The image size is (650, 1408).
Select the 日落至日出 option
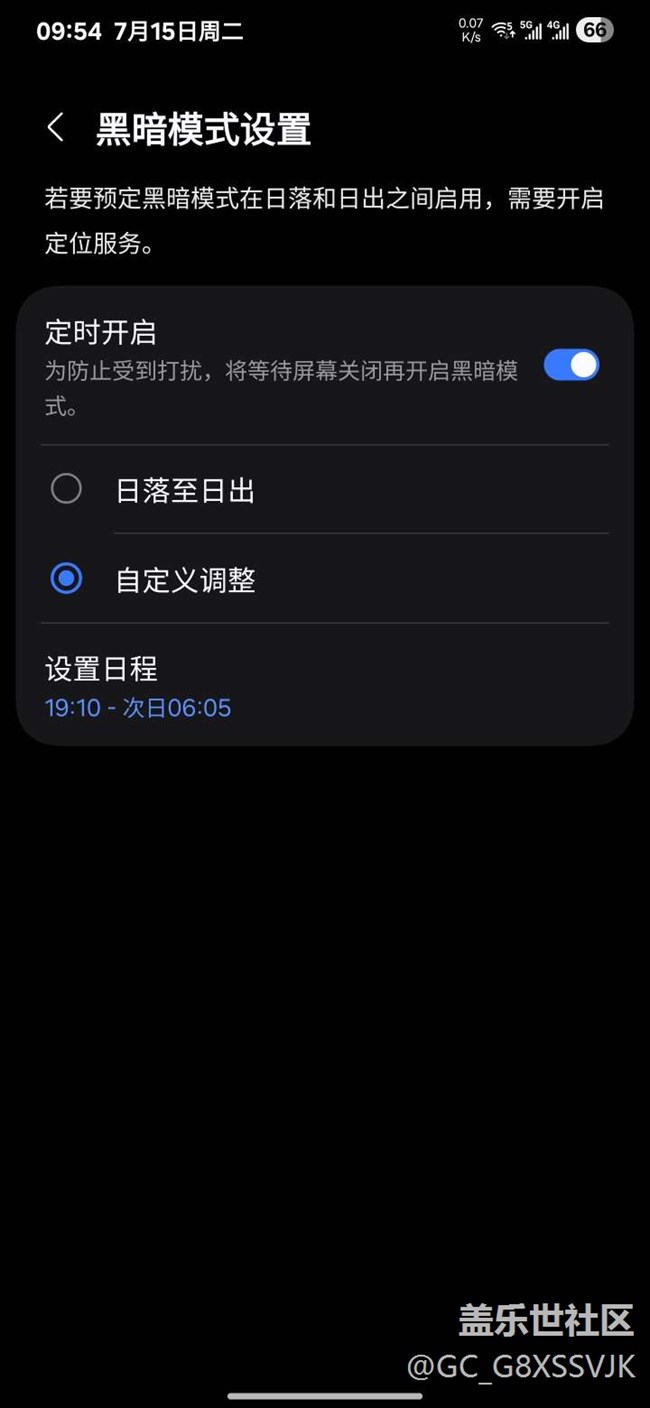tap(66, 489)
